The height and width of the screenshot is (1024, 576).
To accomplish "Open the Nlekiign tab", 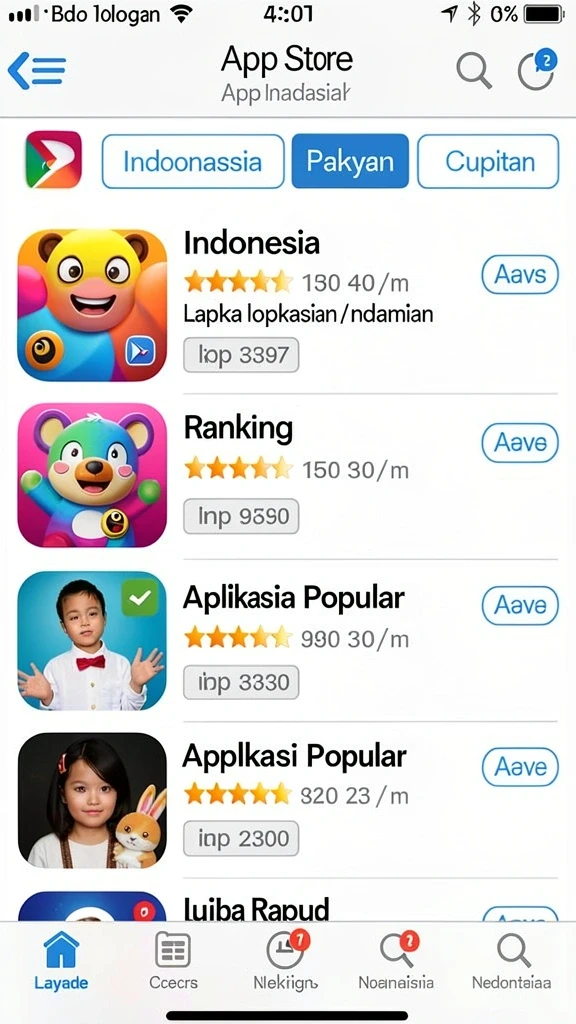I will pyautogui.click(x=285, y=961).
